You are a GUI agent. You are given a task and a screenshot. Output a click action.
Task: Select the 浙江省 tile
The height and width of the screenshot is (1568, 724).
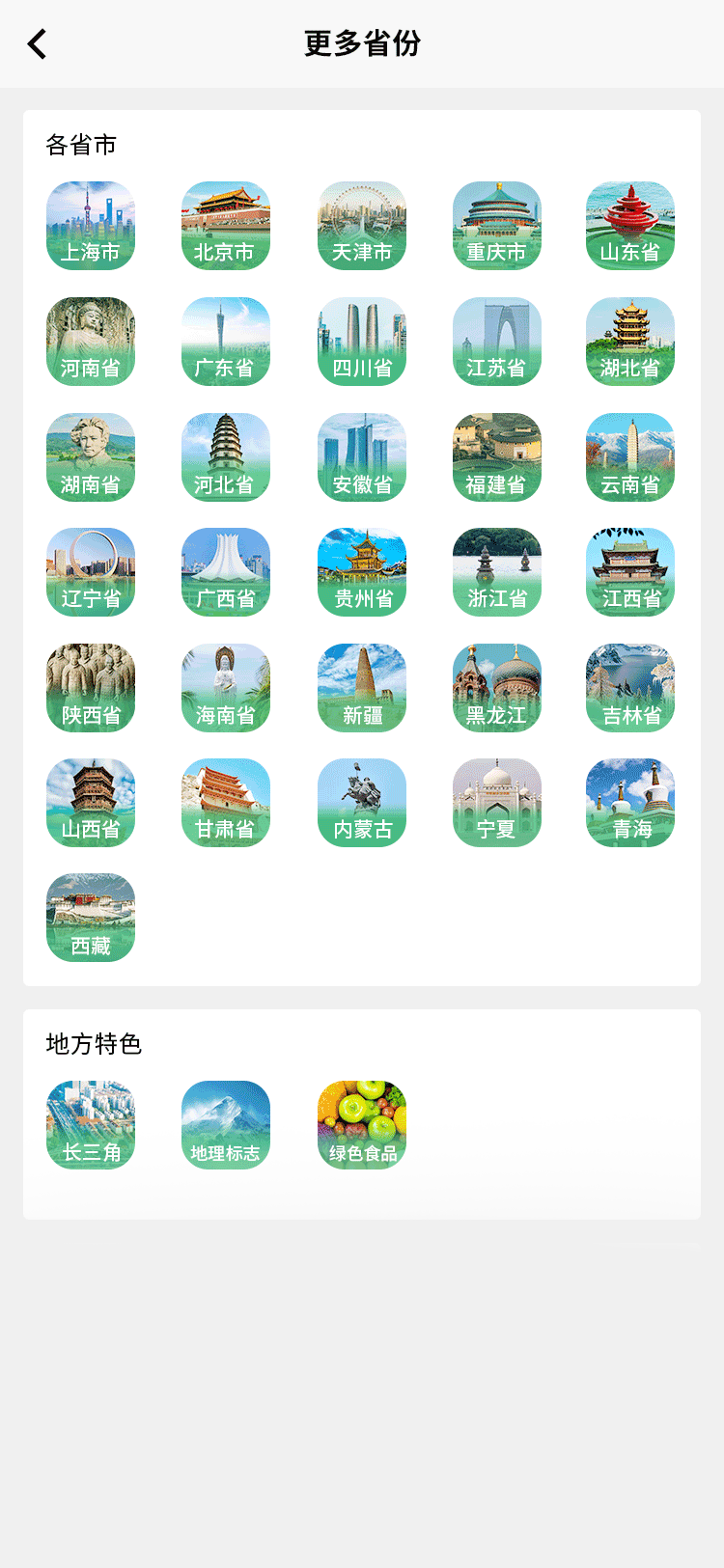pyautogui.click(x=497, y=572)
